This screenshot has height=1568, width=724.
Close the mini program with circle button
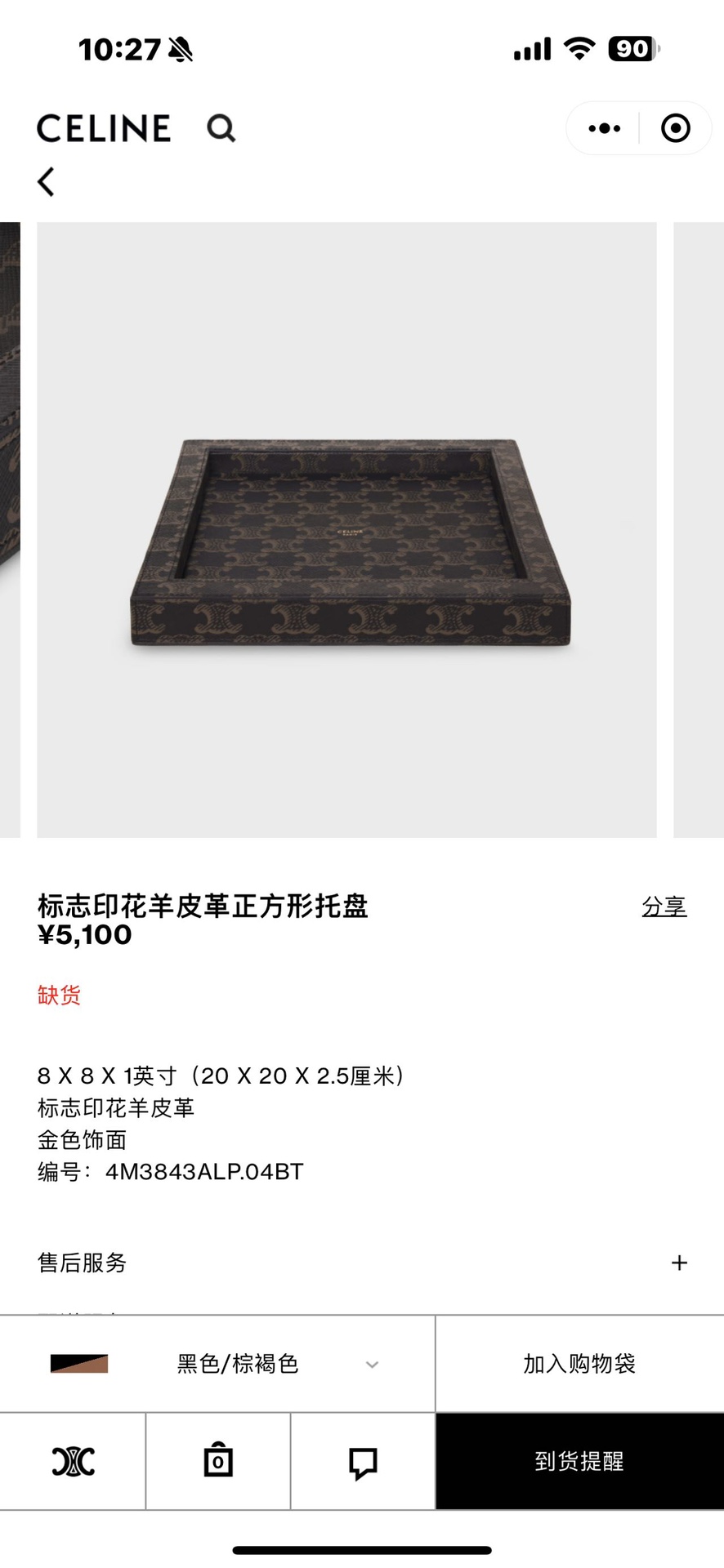(x=675, y=128)
